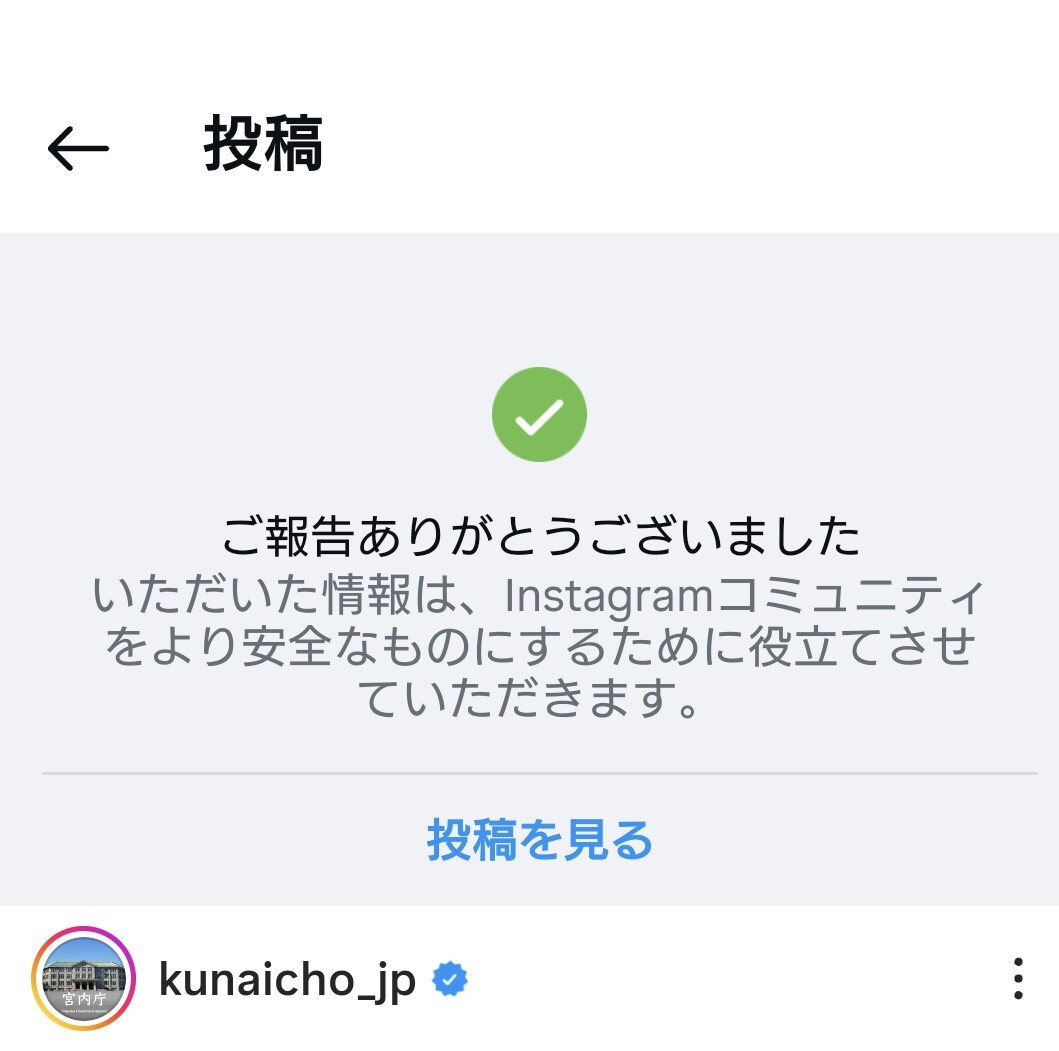Tap the 投稿を見る link
1059x1051 pixels.
539,840
